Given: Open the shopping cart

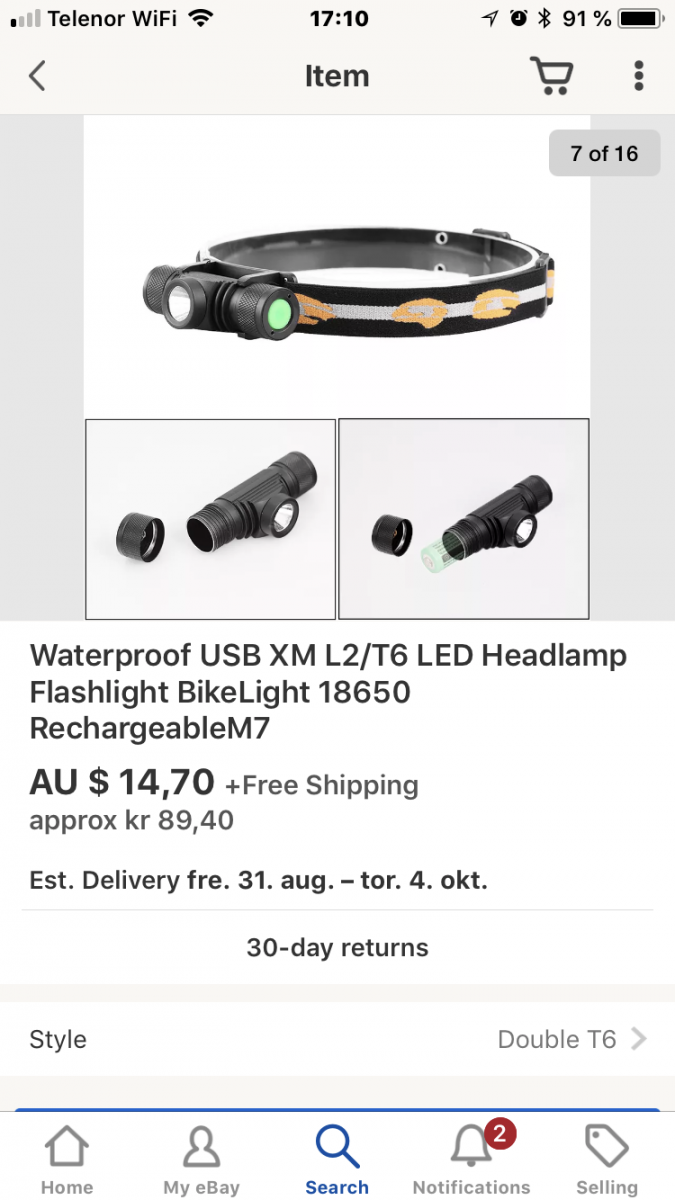Looking at the screenshot, I should coord(550,76).
